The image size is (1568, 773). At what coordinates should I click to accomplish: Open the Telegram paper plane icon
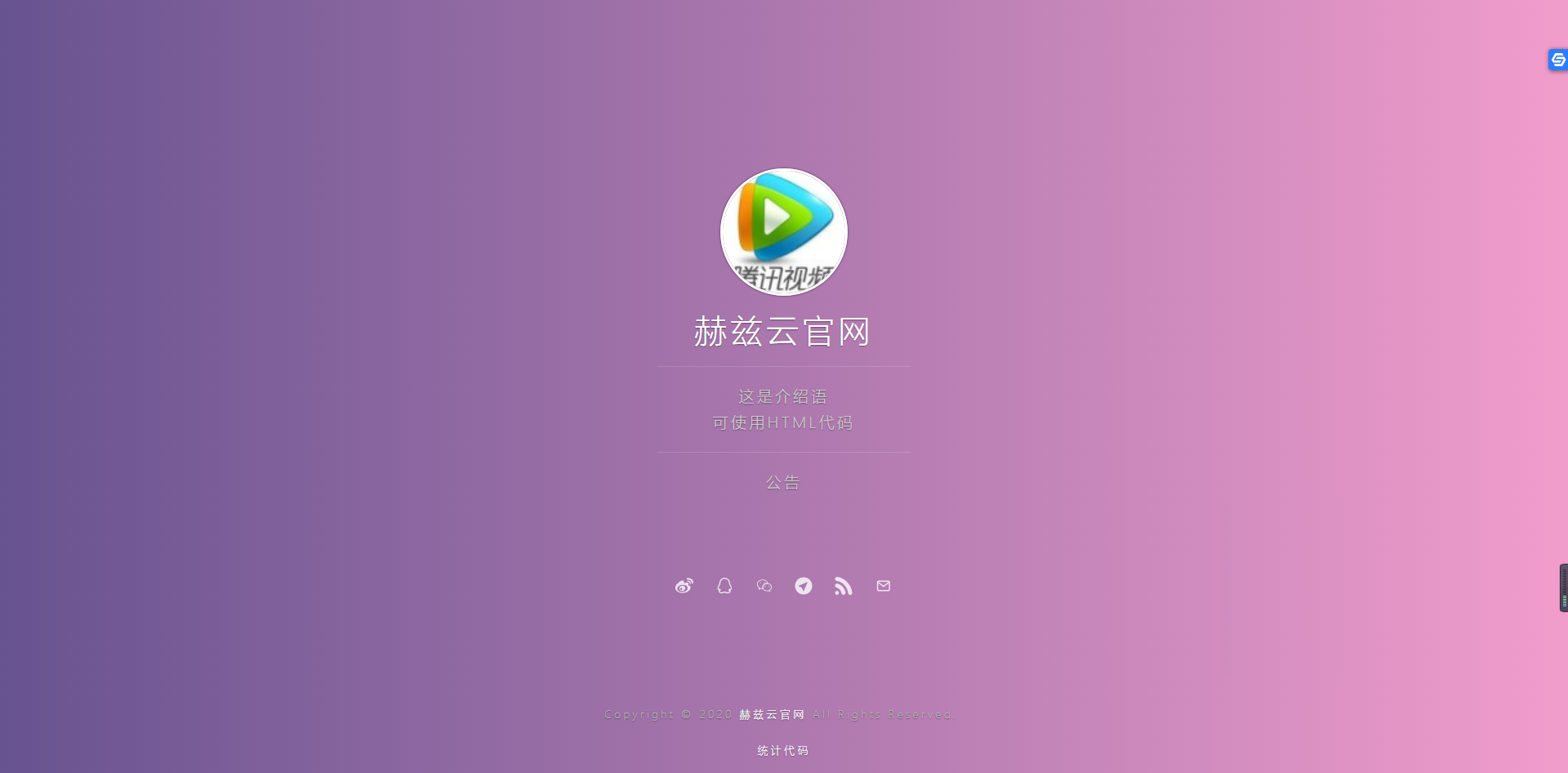(804, 586)
